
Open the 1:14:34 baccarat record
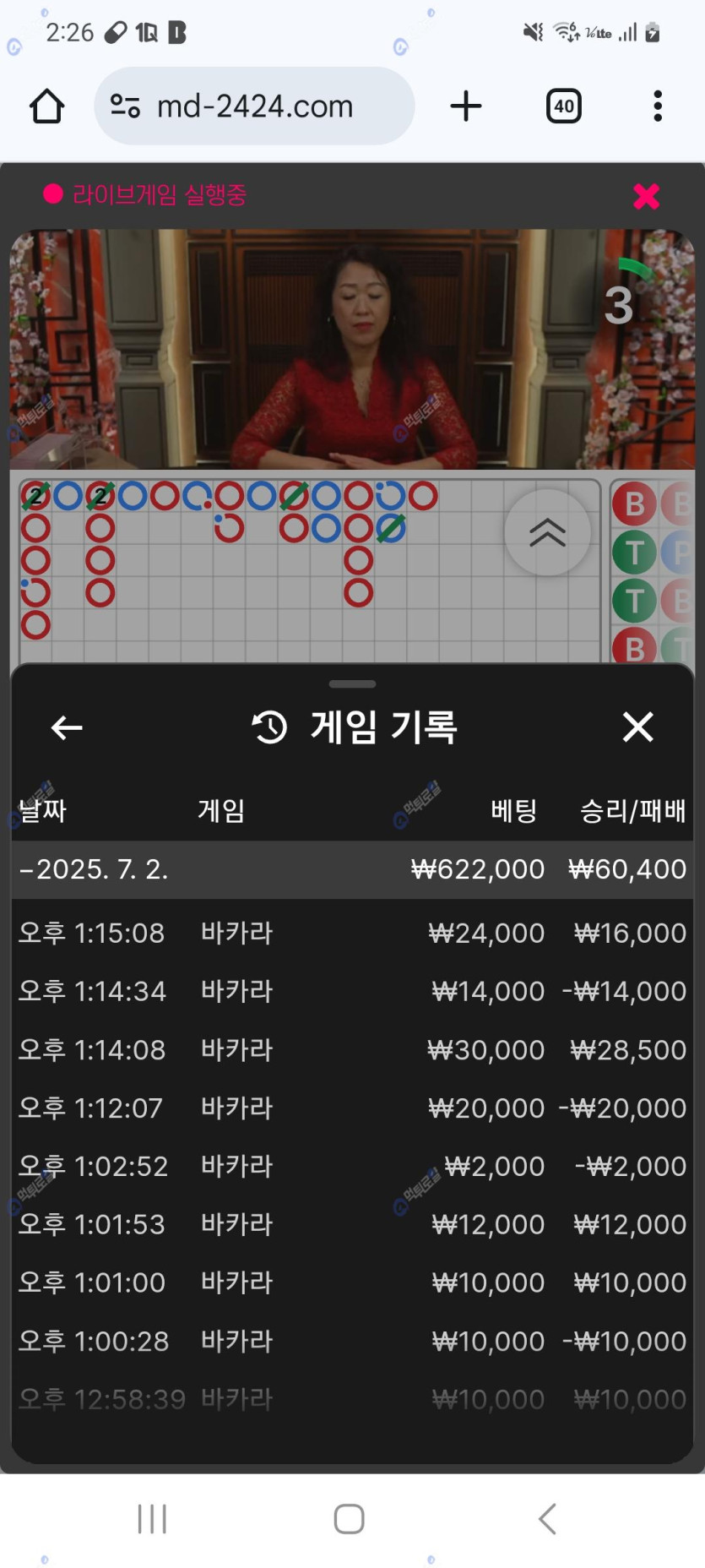pos(351,991)
